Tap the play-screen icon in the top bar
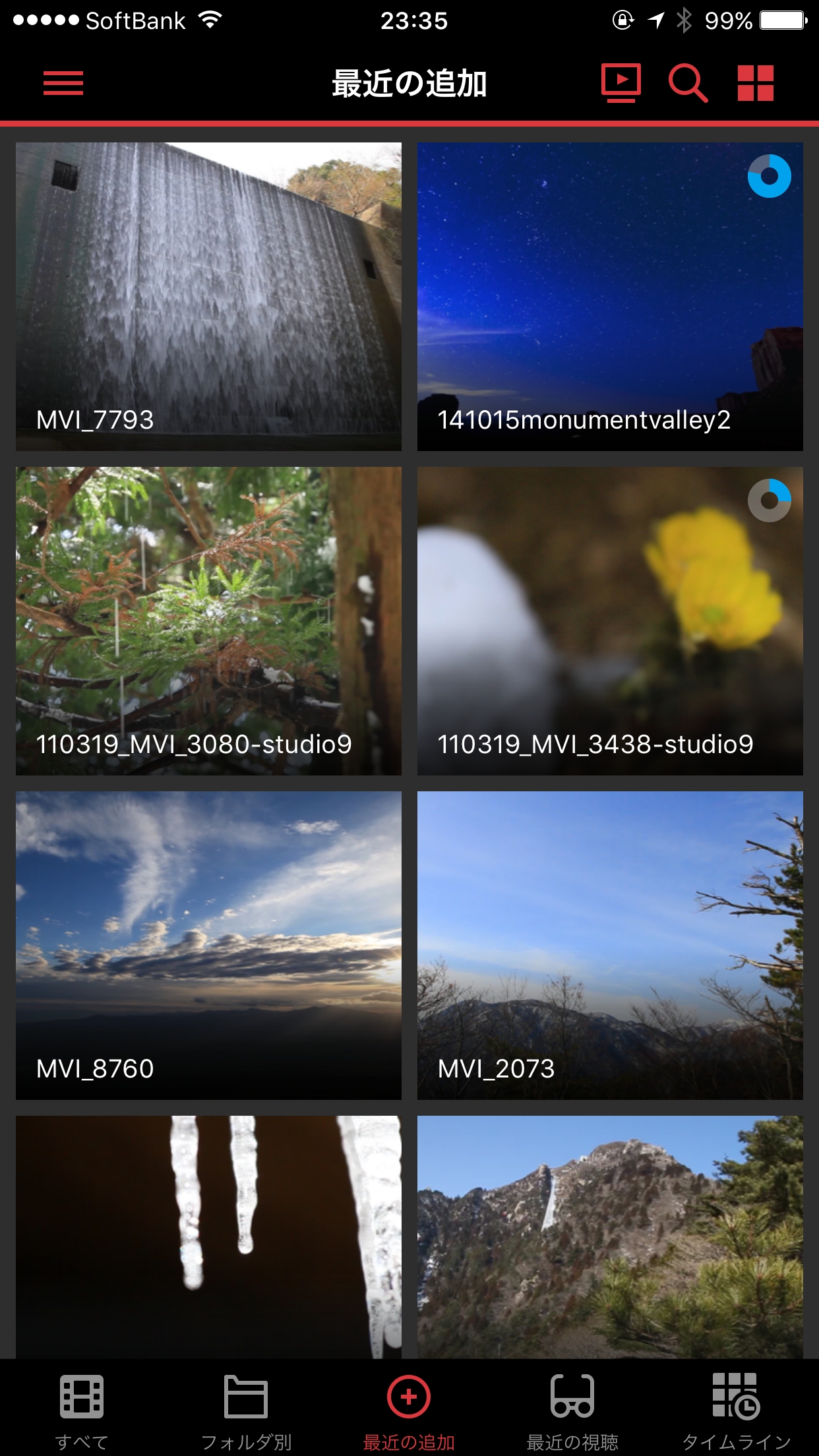 (x=621, y=83)
